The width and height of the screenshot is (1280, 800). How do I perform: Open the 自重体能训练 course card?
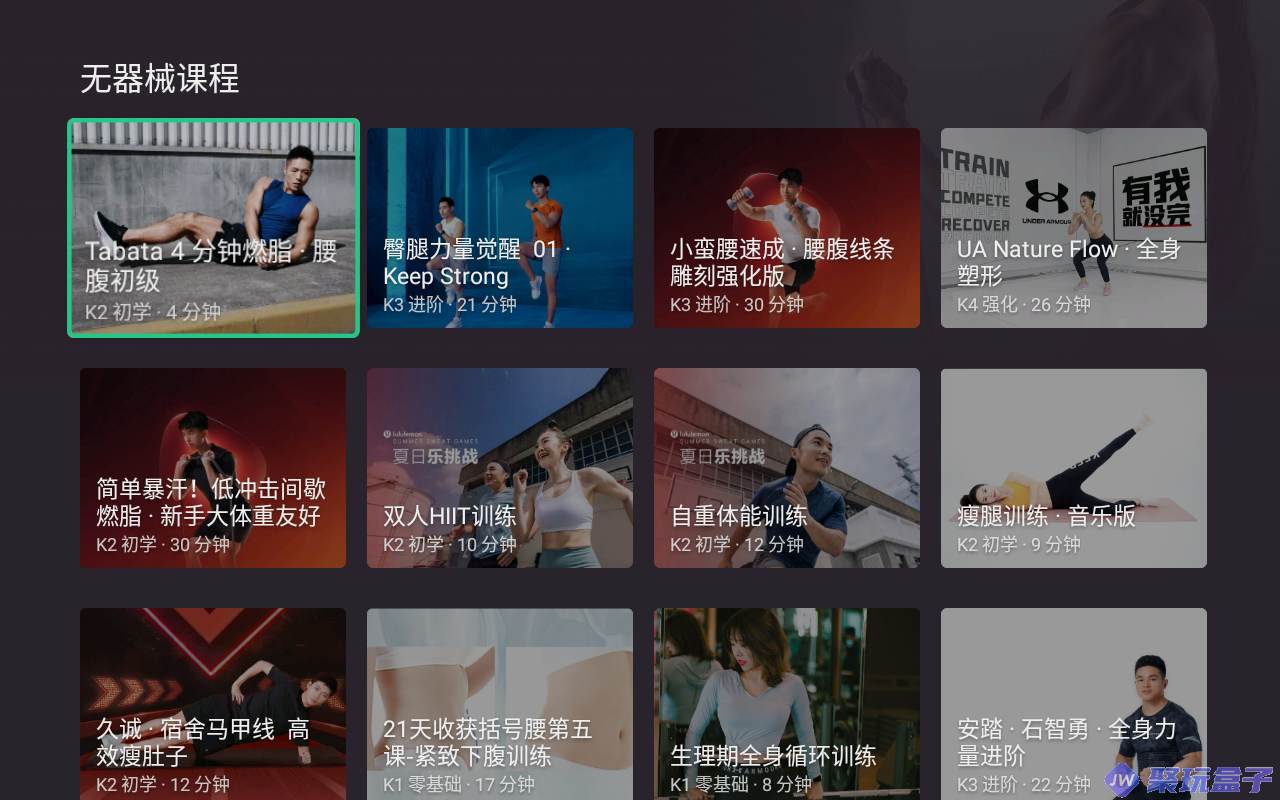(787, 468)
